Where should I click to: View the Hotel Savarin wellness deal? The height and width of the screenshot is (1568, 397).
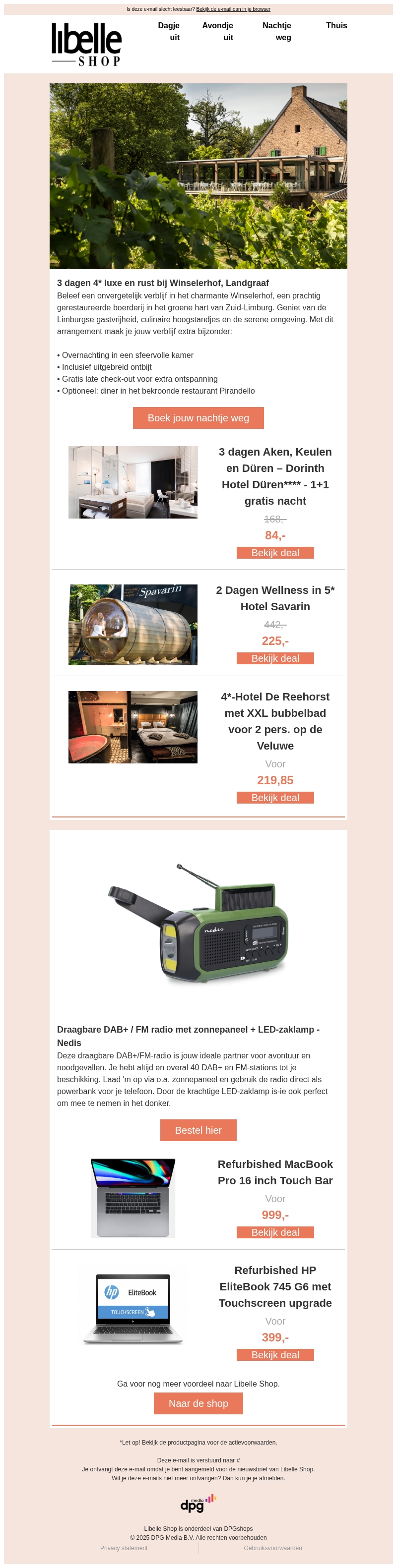274,658
